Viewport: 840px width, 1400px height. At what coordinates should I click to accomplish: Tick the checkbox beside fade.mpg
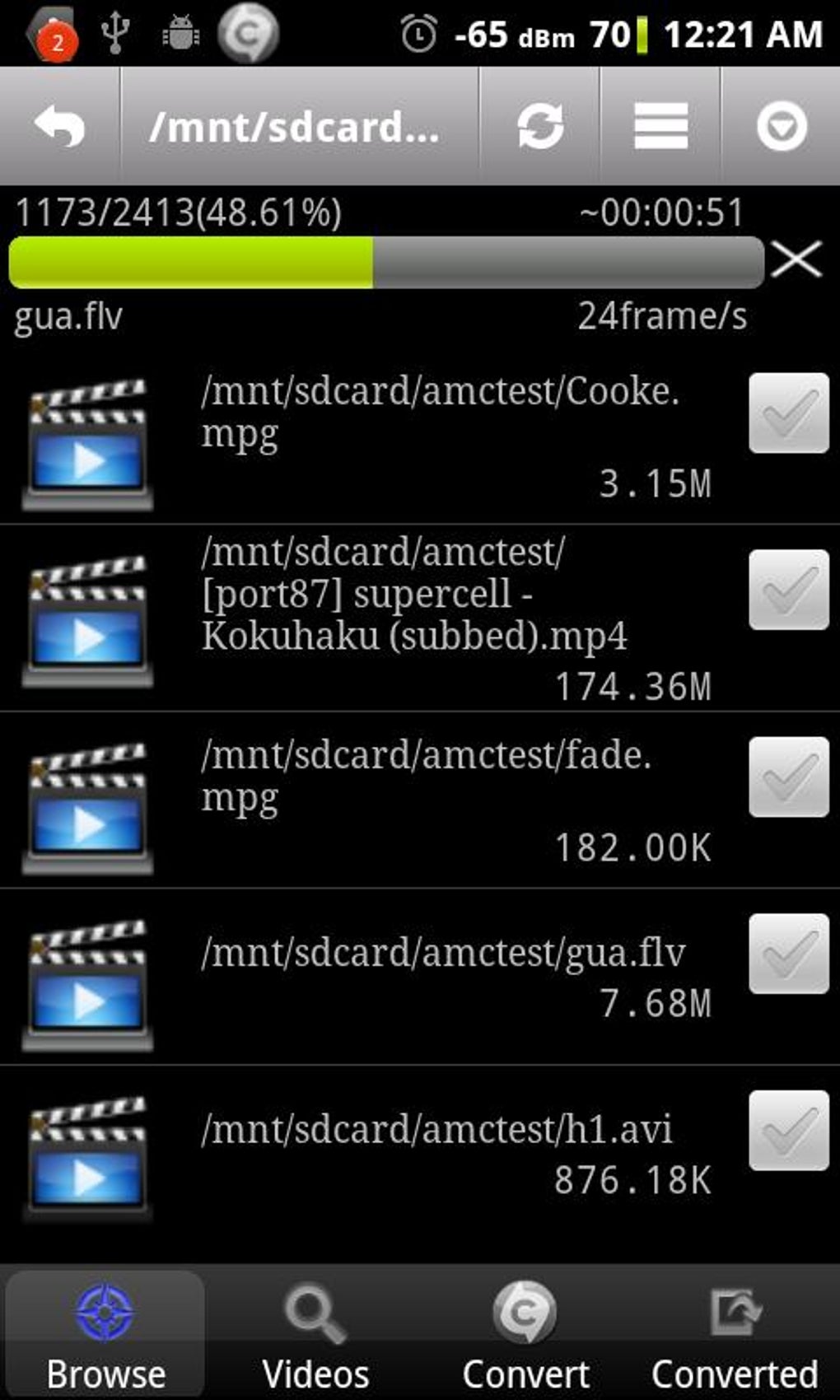(x=788, y=777)
